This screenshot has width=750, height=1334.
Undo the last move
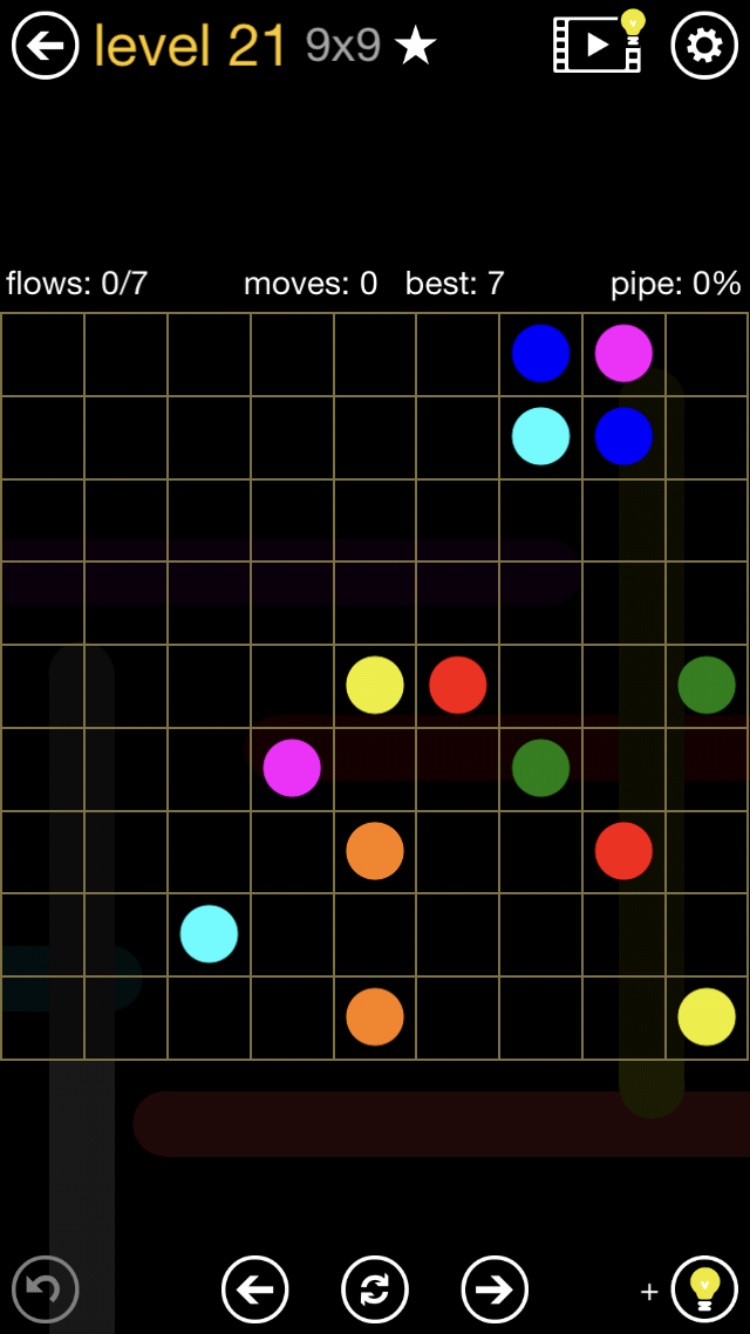pyautogui.click(x=45, y=1289)
